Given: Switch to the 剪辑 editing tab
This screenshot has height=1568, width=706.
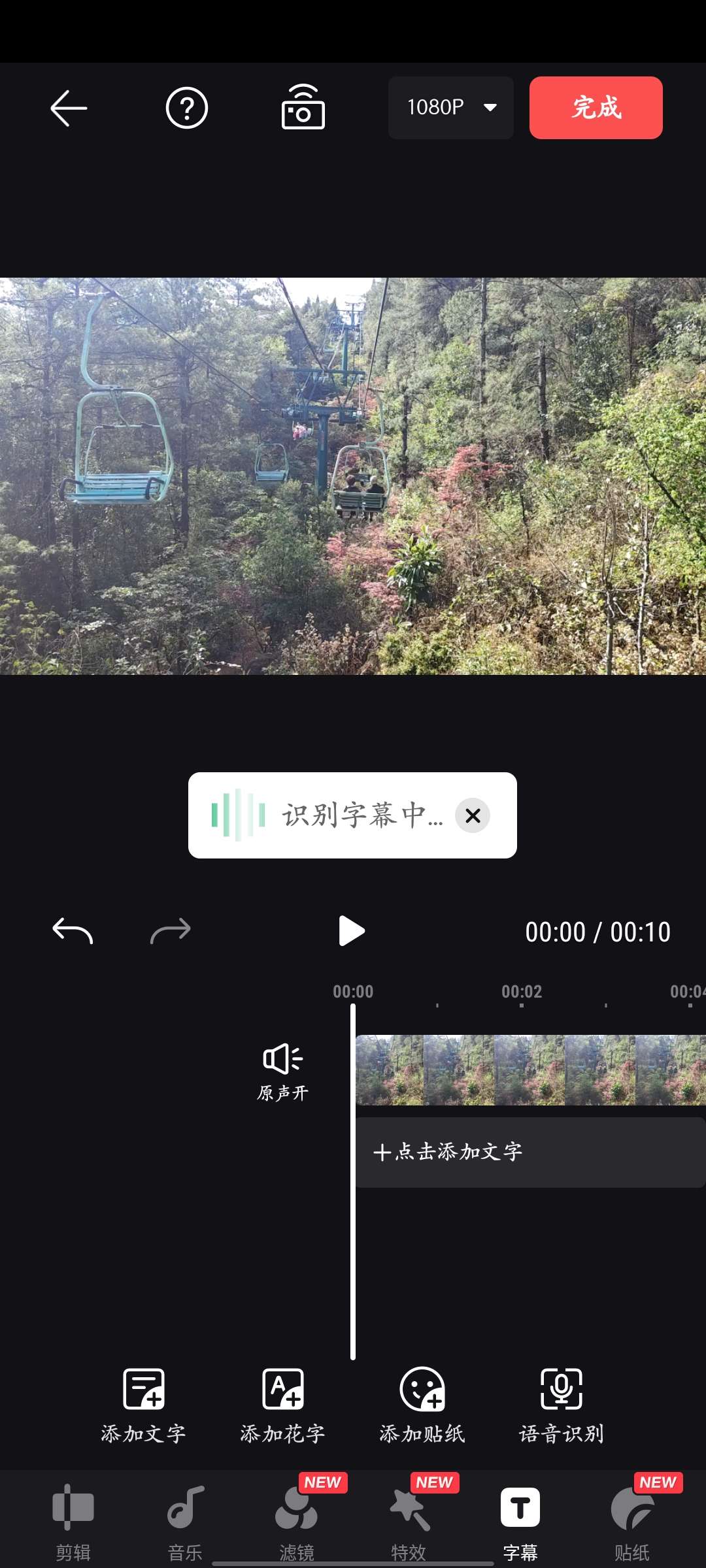Looking at the screenshot, I should [73, 1511].
